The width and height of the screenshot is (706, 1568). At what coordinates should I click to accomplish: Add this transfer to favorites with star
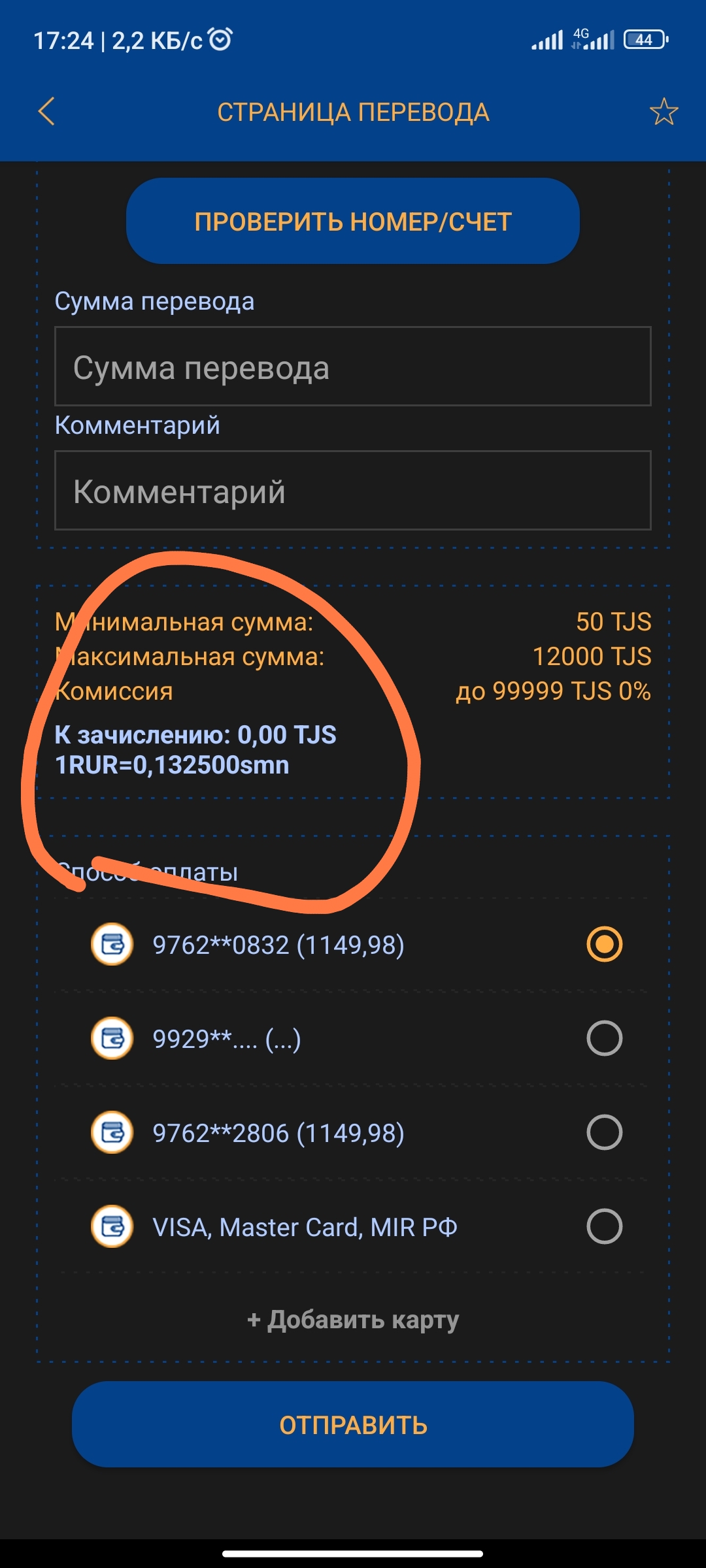tap(664, 112)
